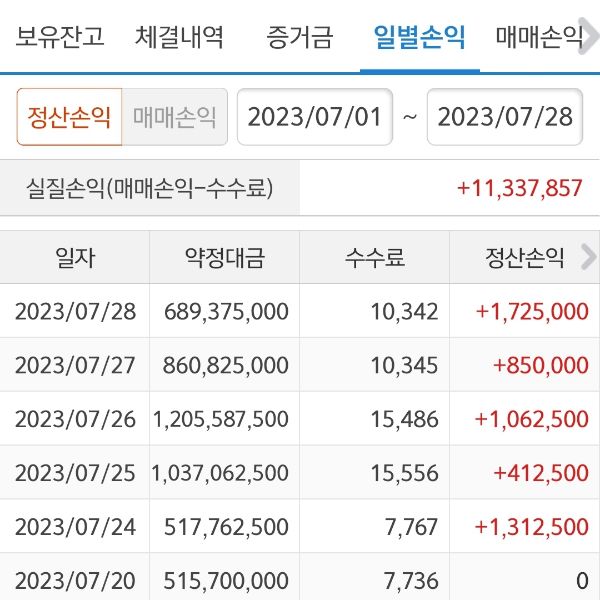This screenshot has width=600, height=600.
Task: Switch to the 보유잔고 tab
Action: coord(60,38)
